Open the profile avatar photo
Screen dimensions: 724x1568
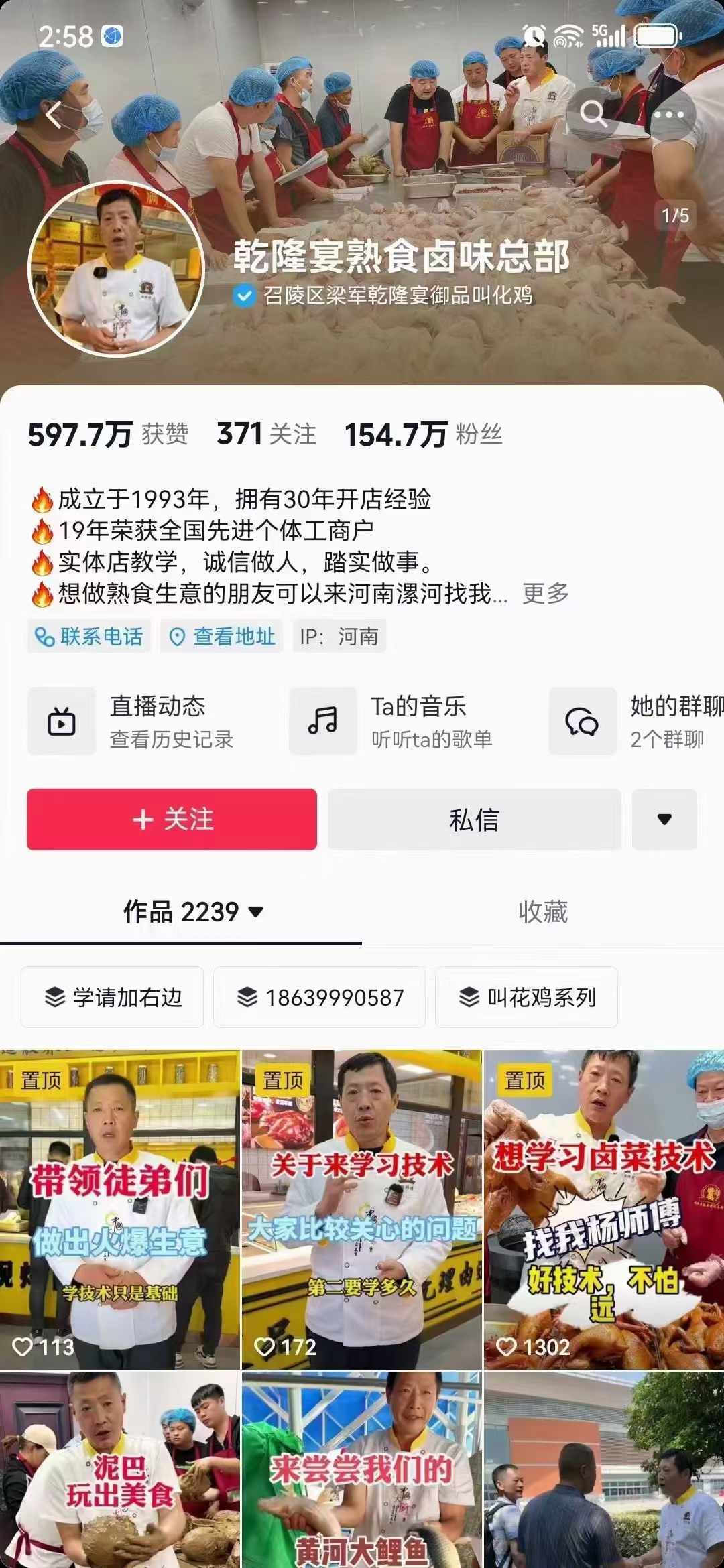tap(116, 269)
